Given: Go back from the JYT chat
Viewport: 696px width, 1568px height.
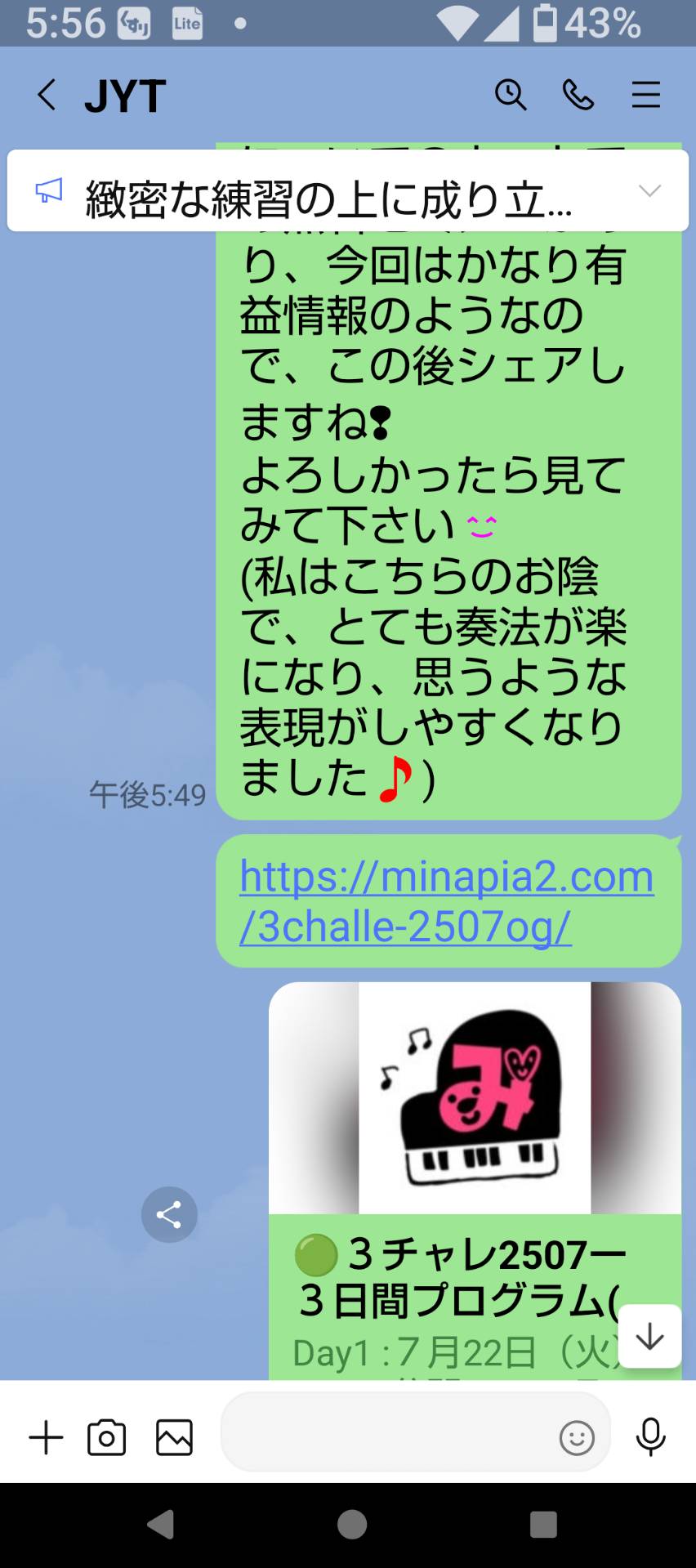Looking at the screenshot, I should [x=47, y=96].
